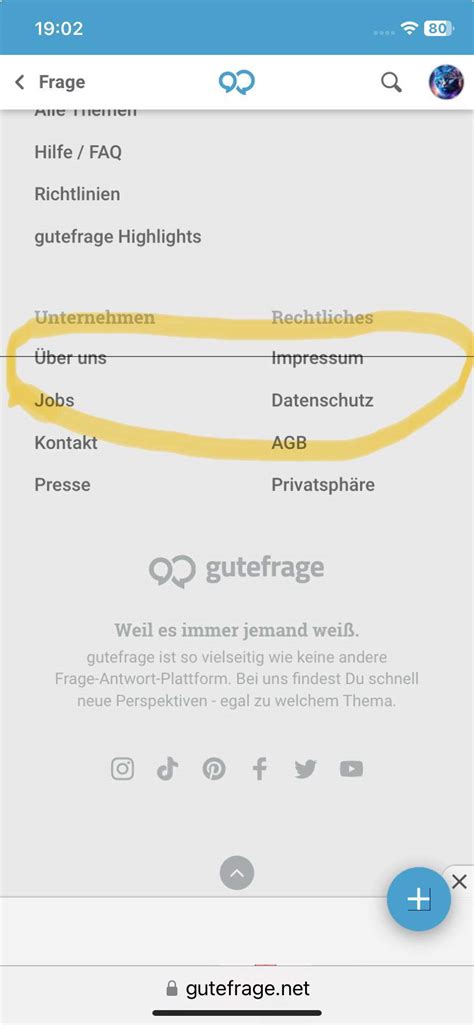This screenshot has height=1025, width=474.
Task: Open Kontakt page
Action: 65,443
